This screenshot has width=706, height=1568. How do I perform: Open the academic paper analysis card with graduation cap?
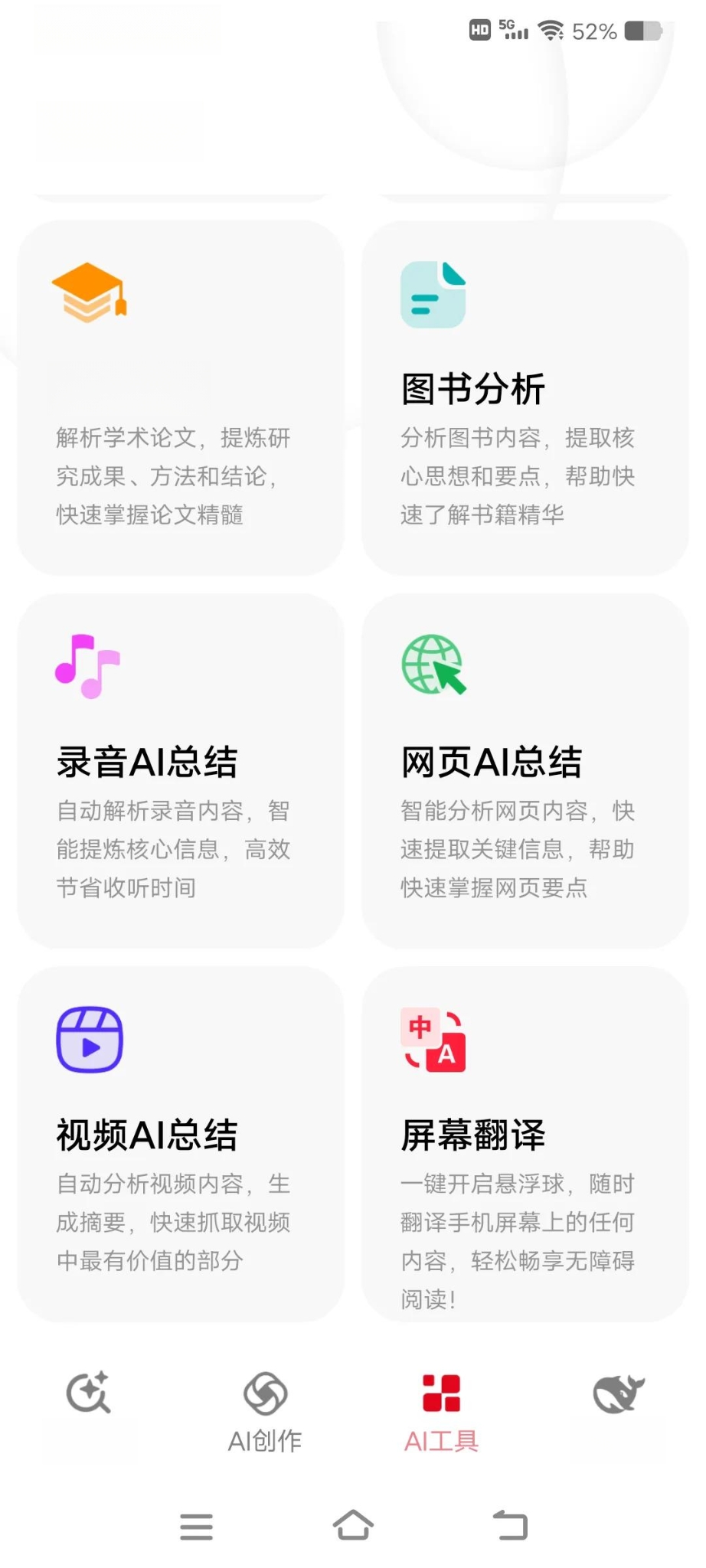pyautogui.click(x=181, y=397)
